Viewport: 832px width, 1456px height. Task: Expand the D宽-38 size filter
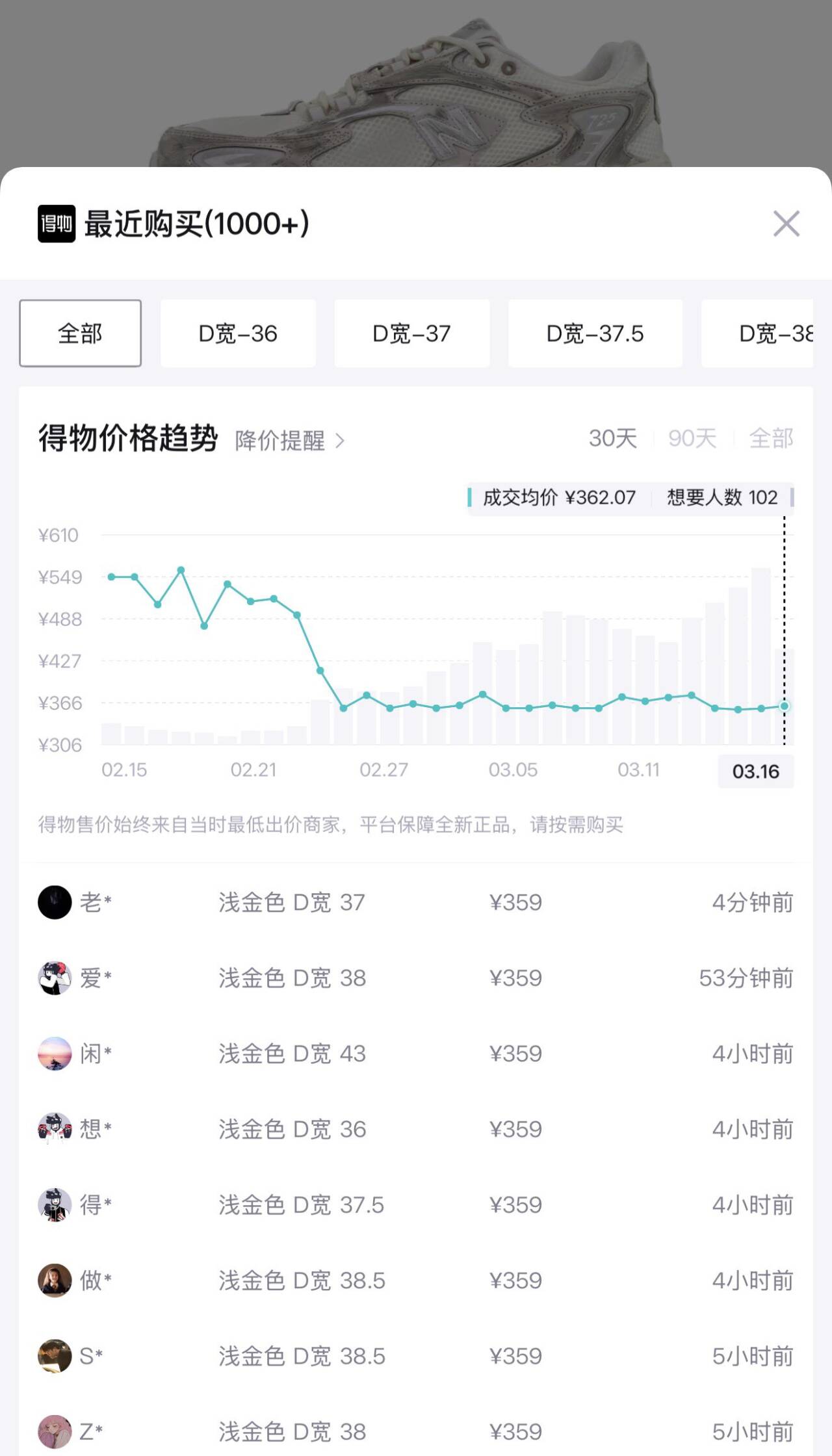tap(773, 333)
